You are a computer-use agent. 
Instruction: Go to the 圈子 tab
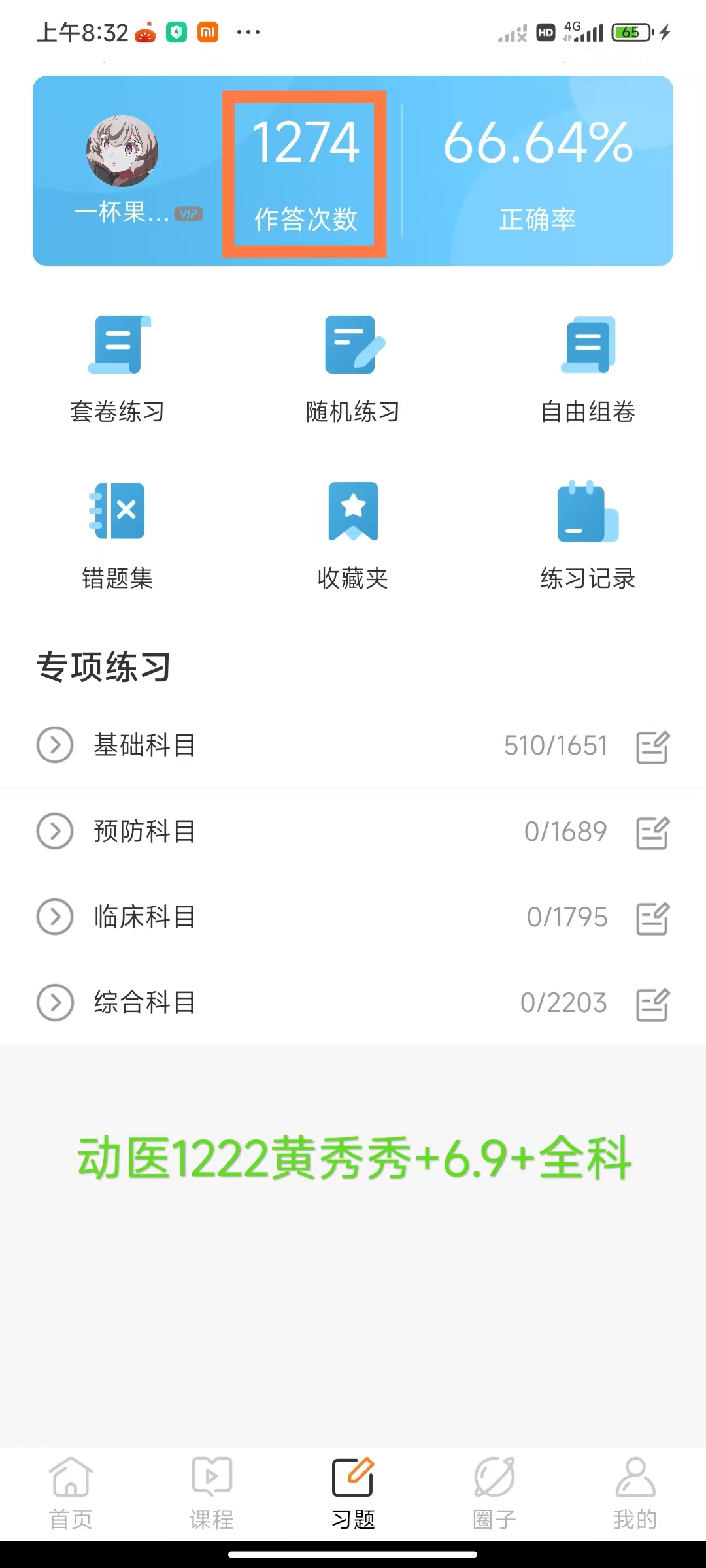coord(494,1494)
